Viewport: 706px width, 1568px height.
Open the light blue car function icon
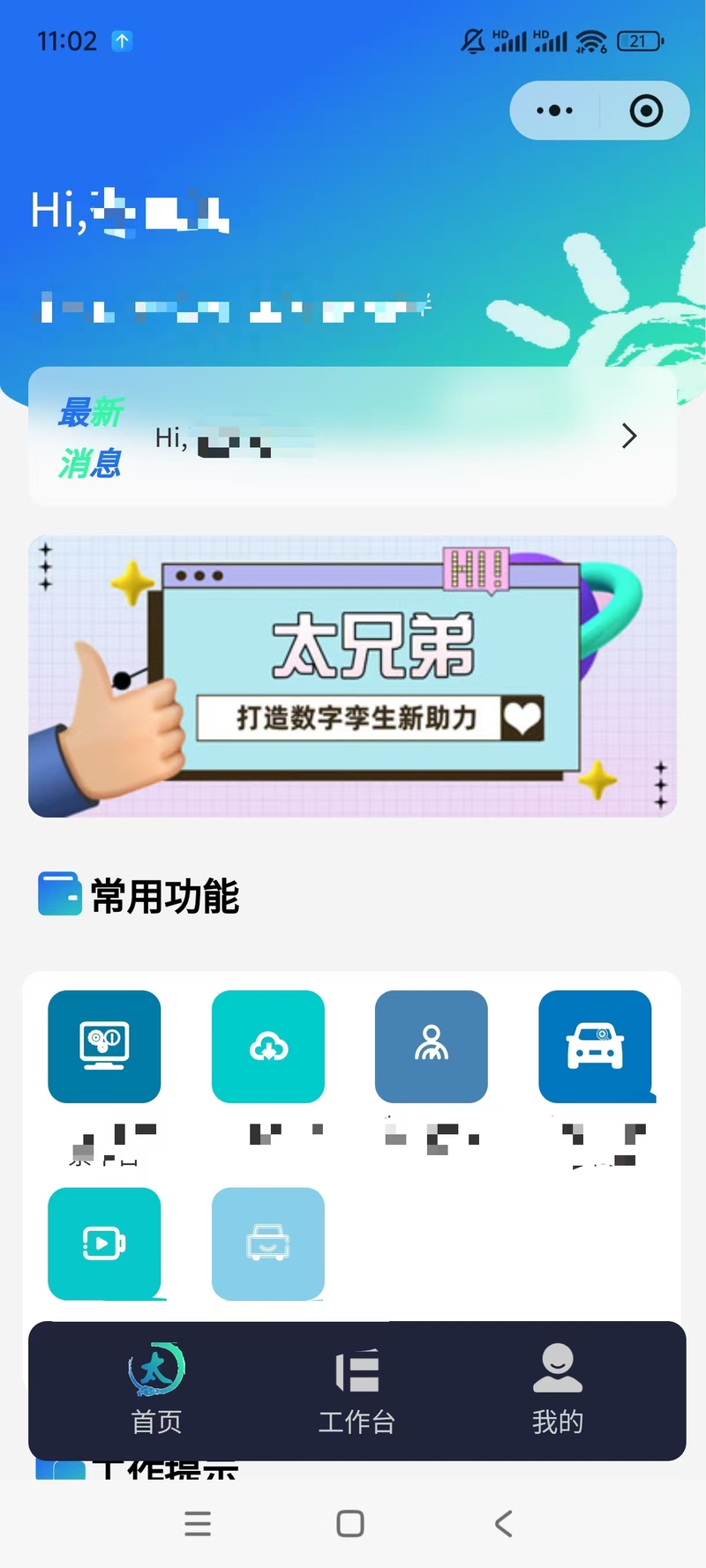[x=268, y=1243]
